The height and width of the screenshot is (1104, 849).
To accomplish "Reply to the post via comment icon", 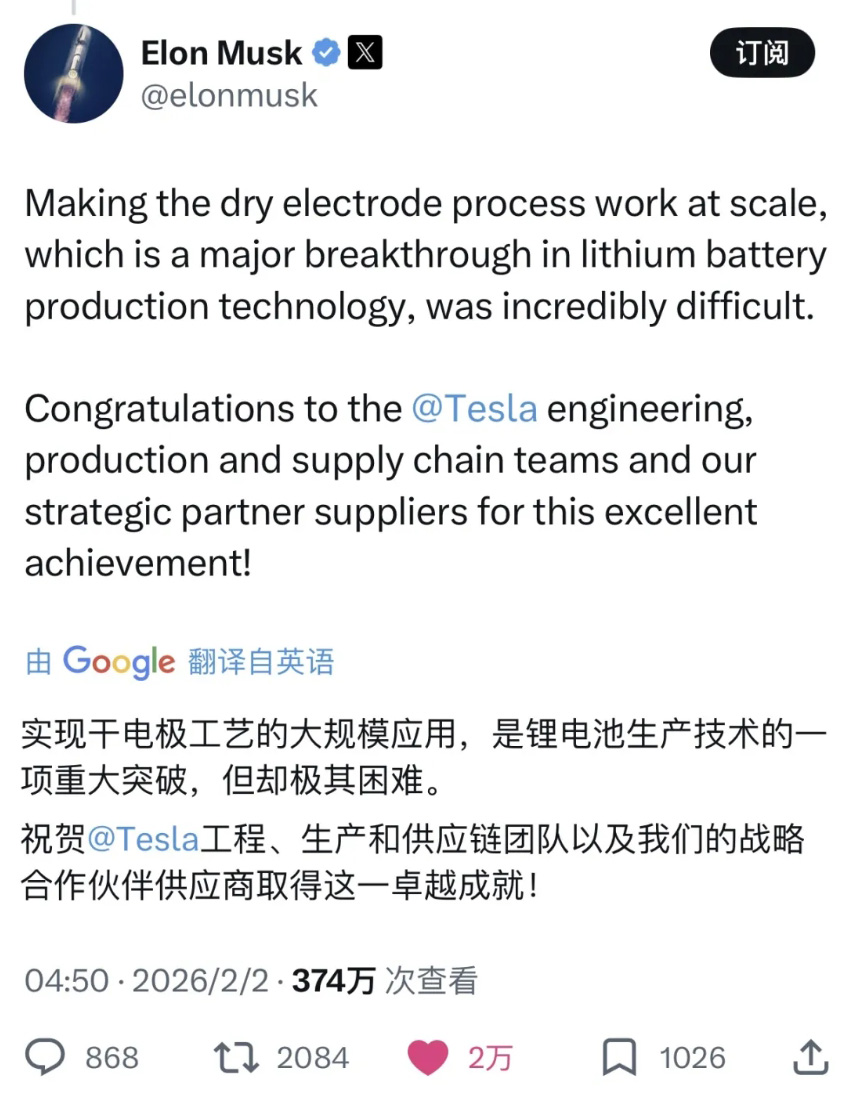I will [45, 1057].
